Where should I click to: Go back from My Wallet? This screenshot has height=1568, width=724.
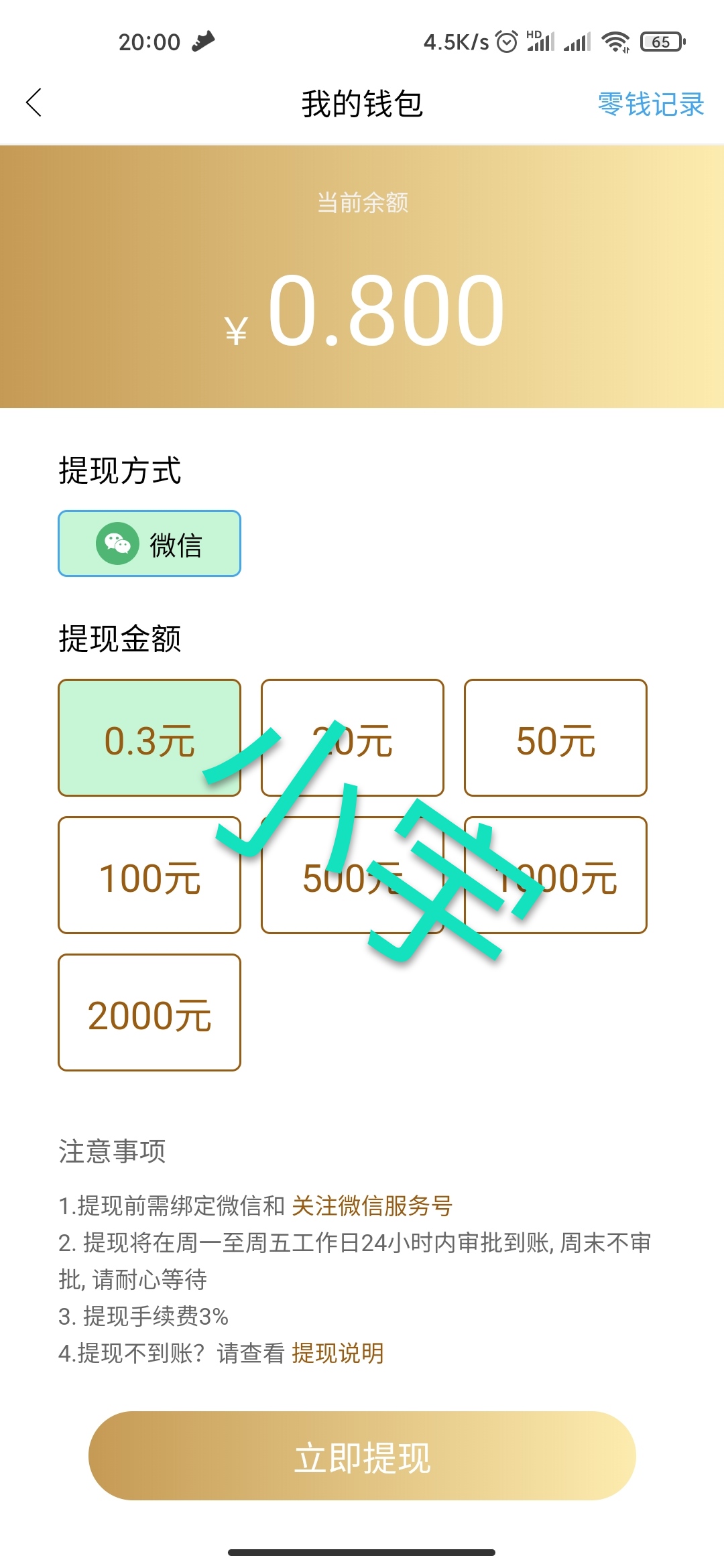click(x=34, y=103)
